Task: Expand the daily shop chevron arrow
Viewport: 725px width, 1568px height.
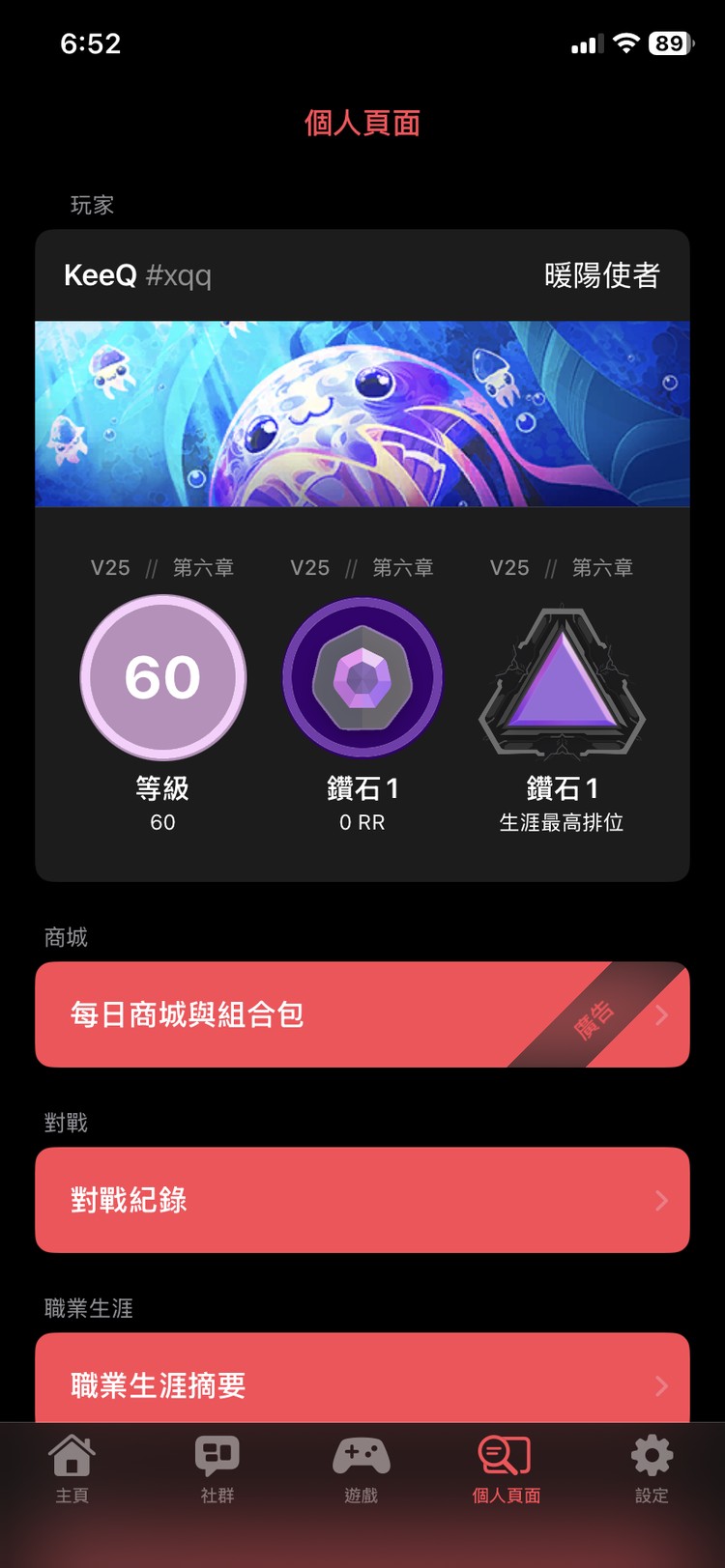Action: pyautogui.click(x=660, y=1015)
